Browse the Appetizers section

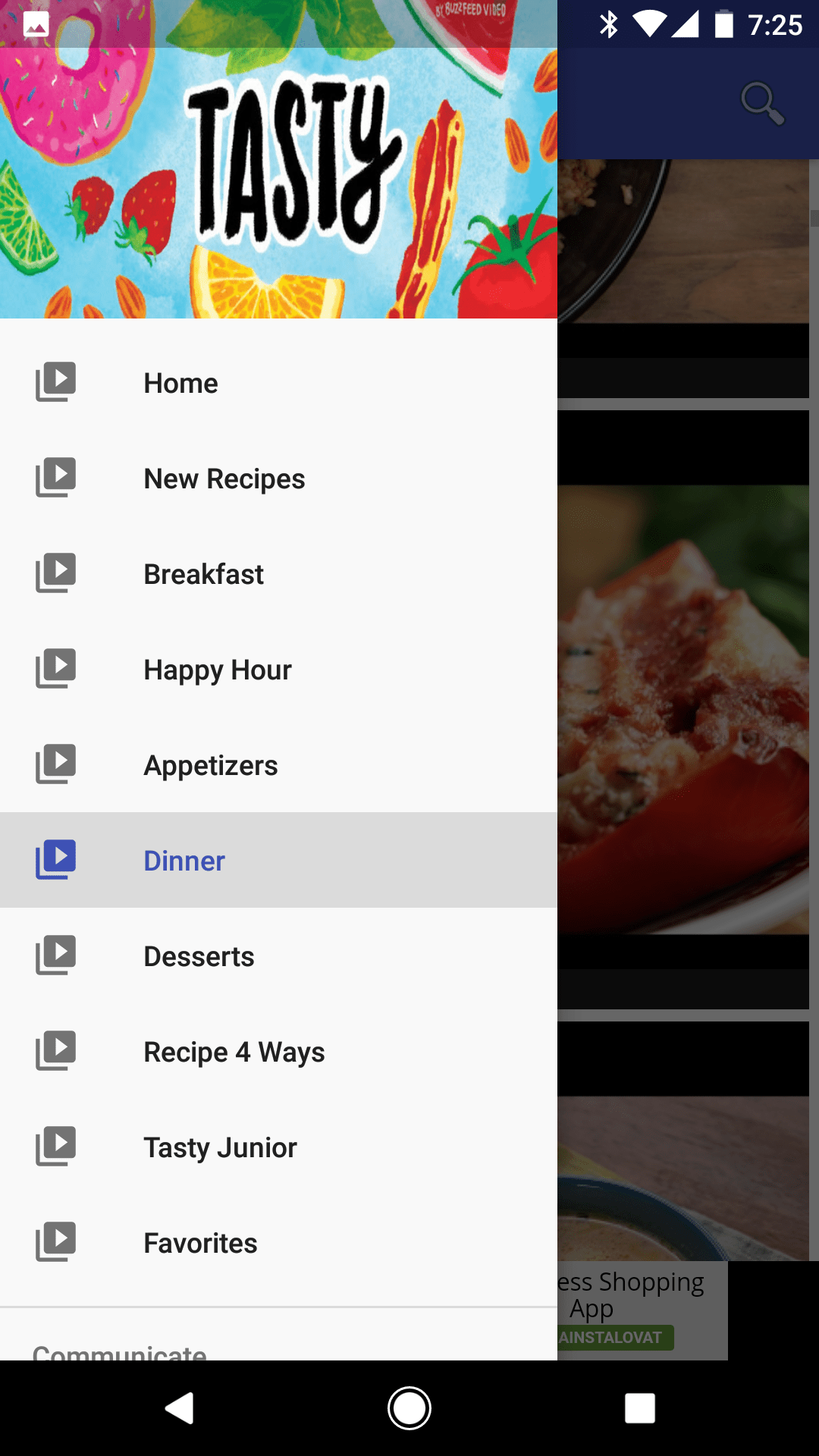278,765
